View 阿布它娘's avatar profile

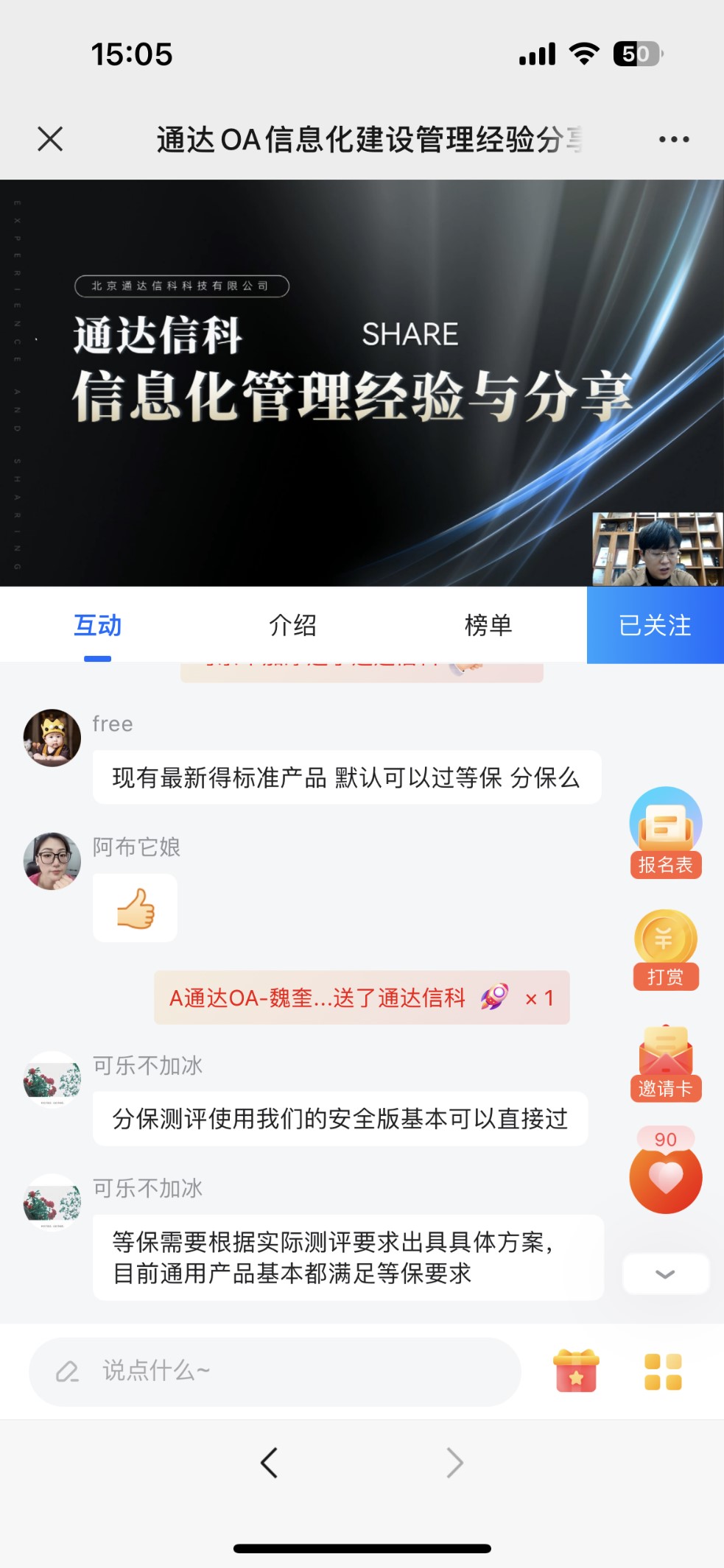point(52,861)
